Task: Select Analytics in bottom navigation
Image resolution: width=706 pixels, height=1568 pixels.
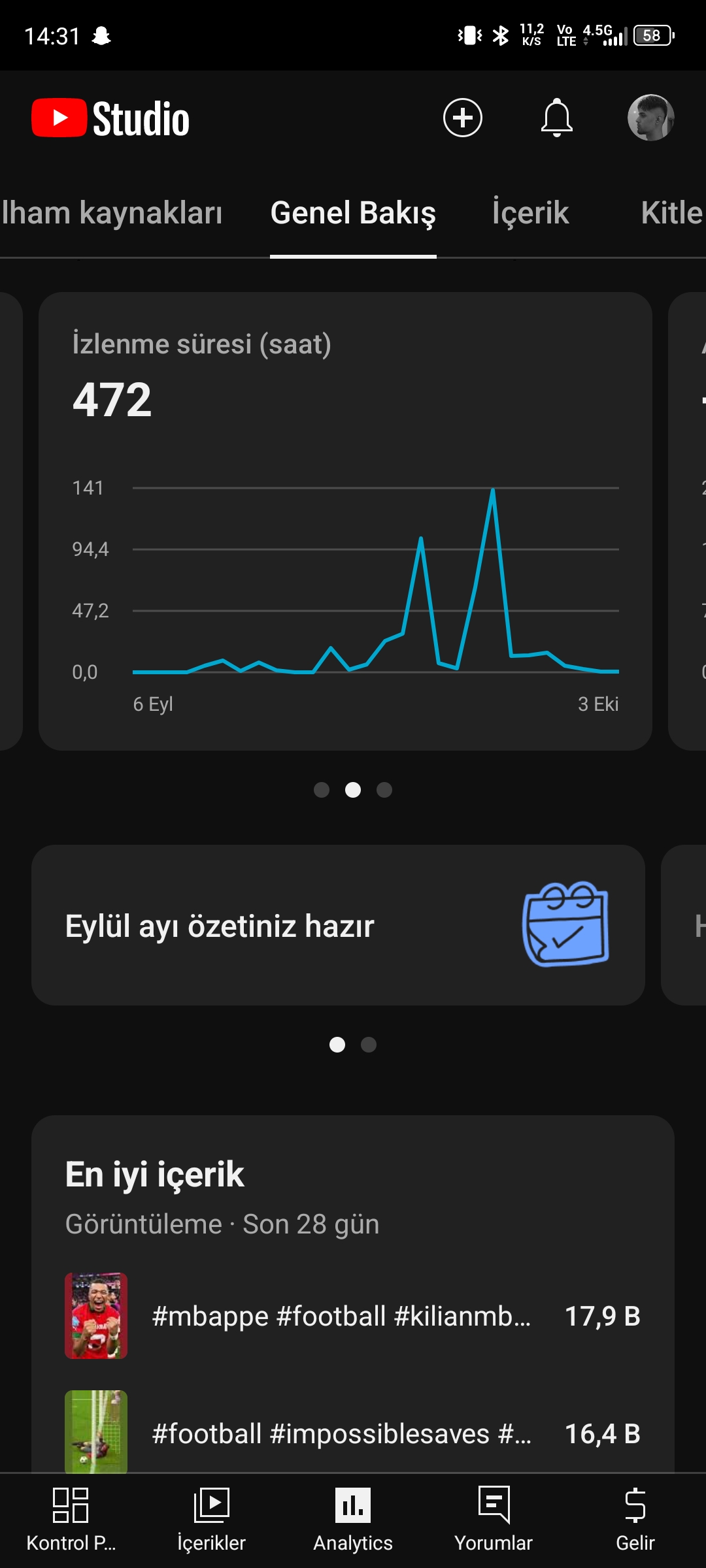Action: [353, 1520]
